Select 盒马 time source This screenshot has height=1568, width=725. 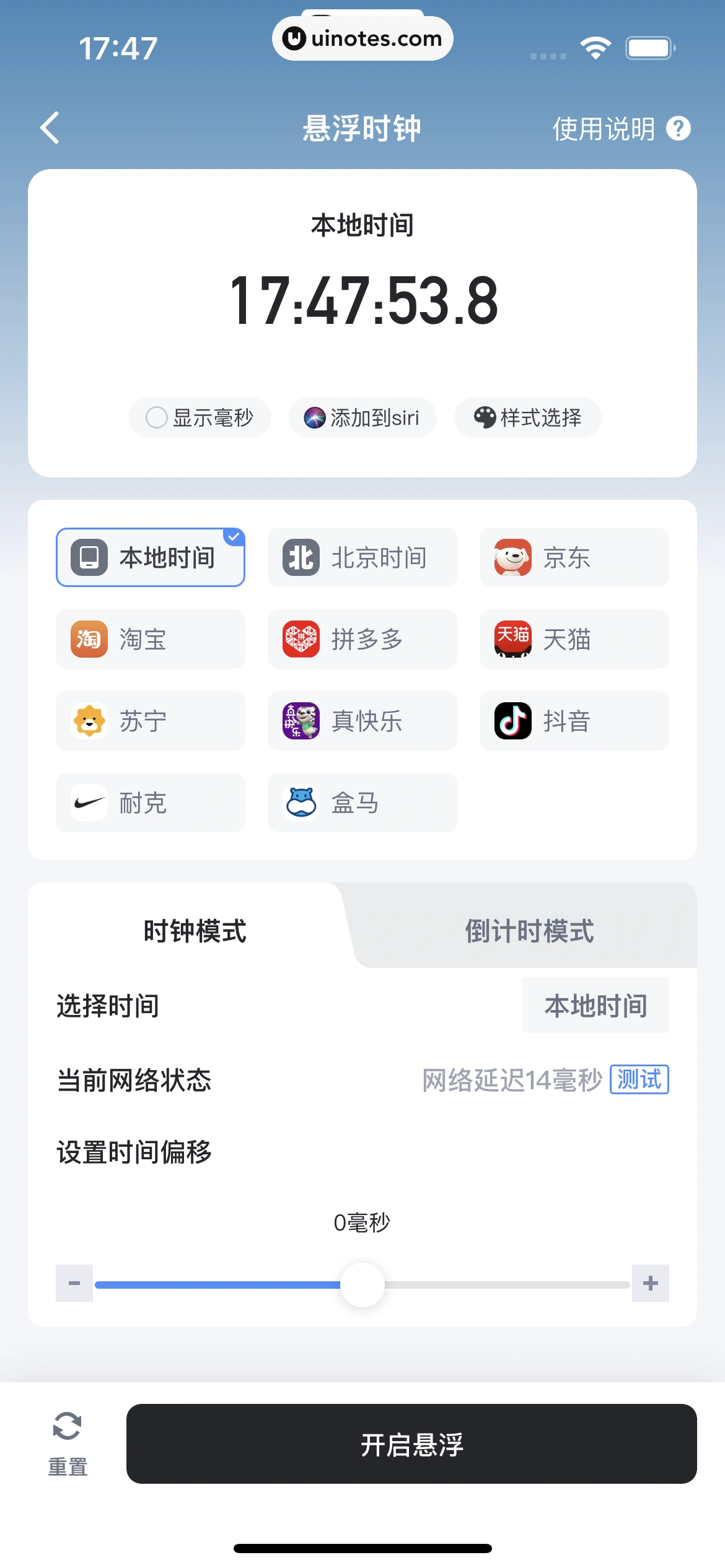click(362, 803)
